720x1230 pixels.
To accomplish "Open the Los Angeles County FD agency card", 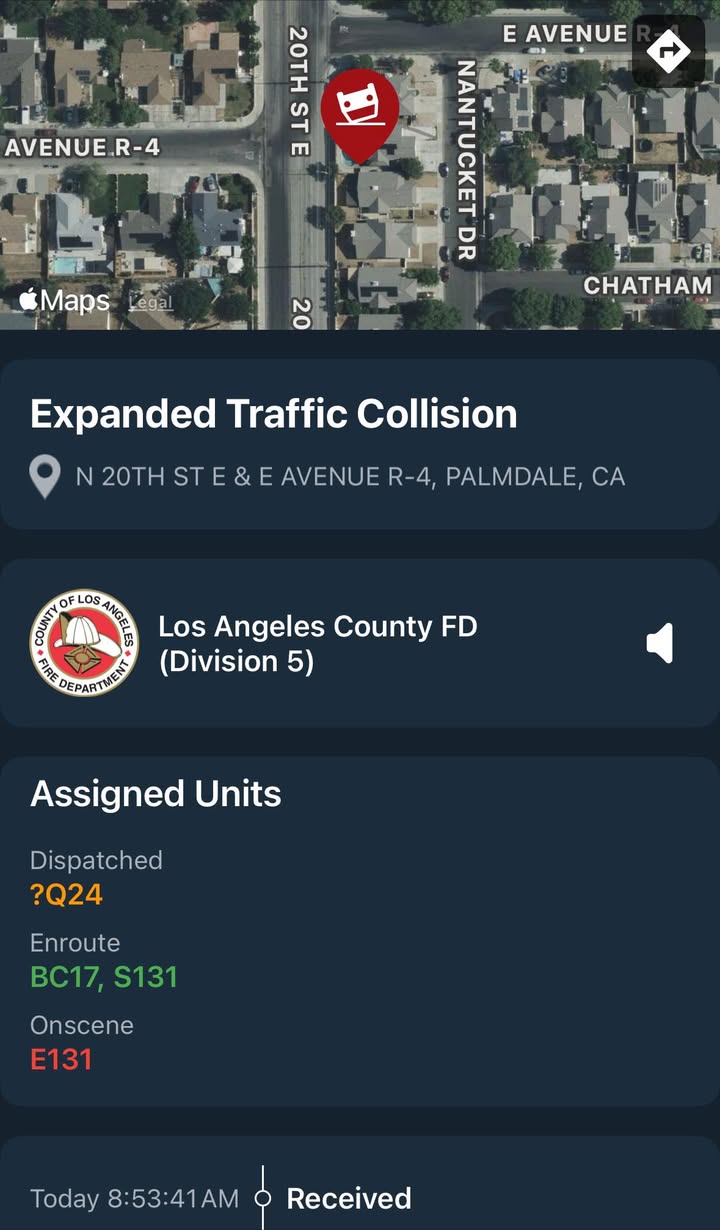I will [x=360, y=643].
